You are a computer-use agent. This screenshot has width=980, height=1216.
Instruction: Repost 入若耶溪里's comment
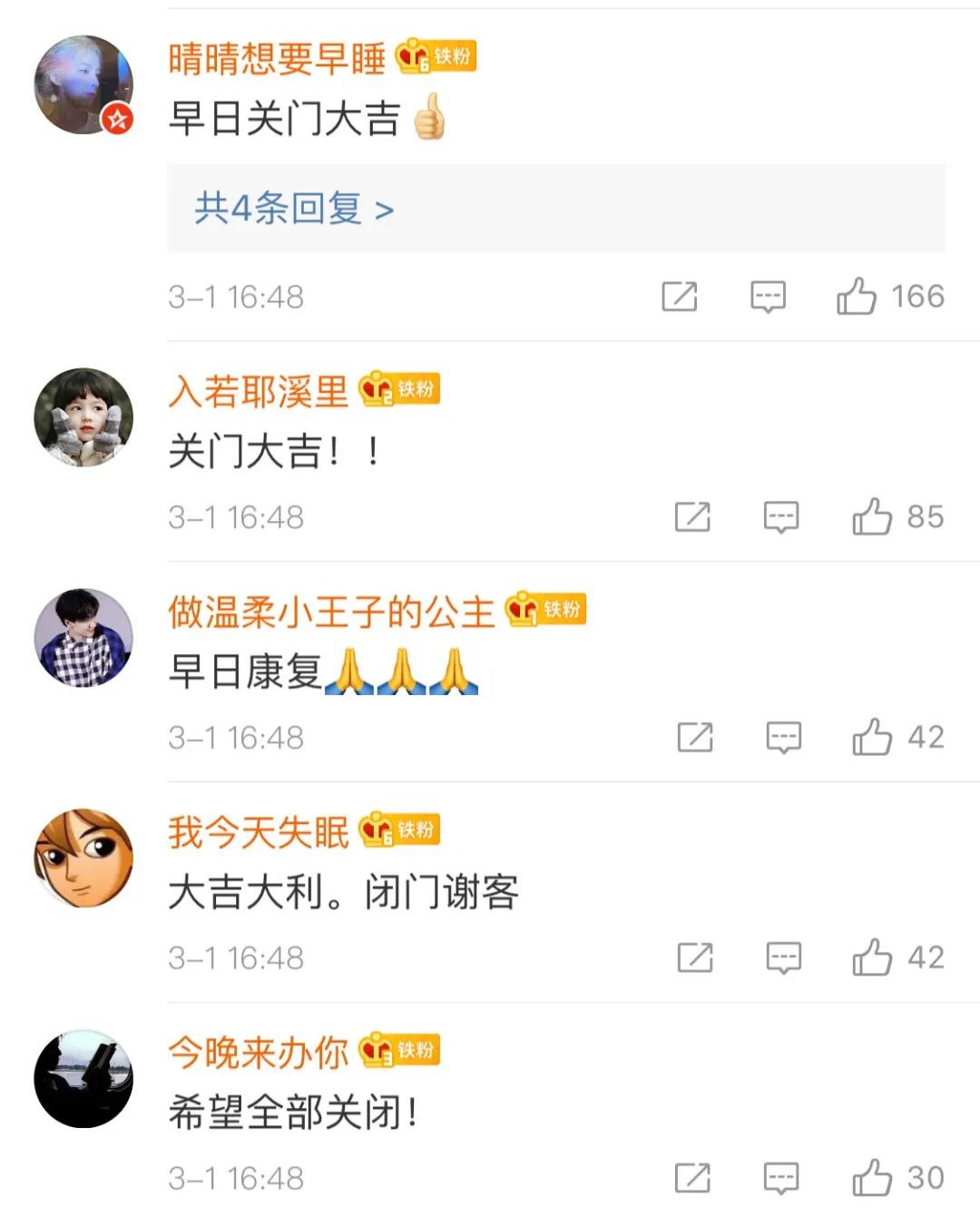[x=692, y=517]
